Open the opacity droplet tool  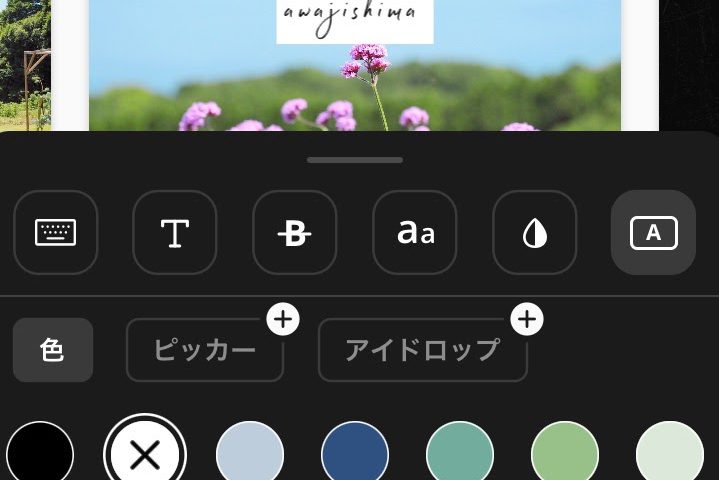(535, 233)
